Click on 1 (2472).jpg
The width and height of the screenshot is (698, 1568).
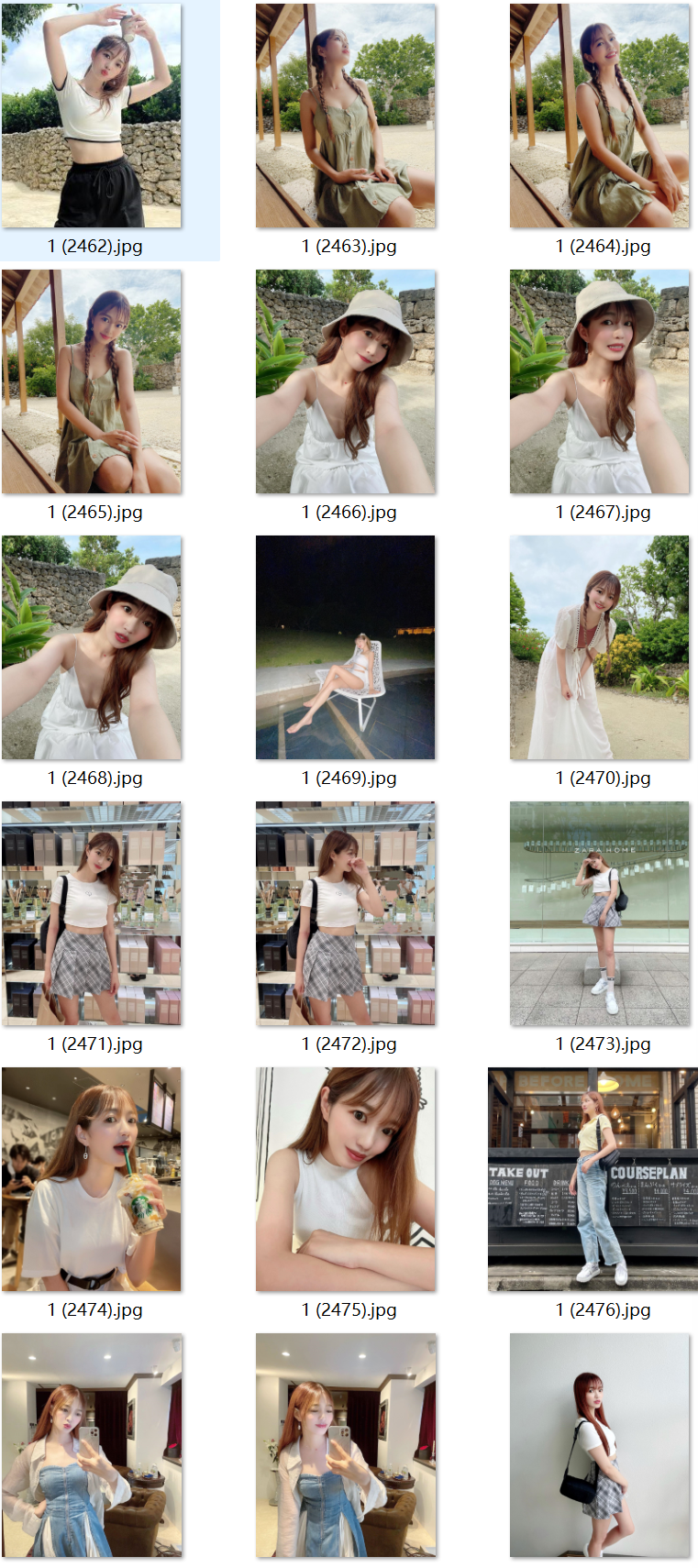pos(346,913)
